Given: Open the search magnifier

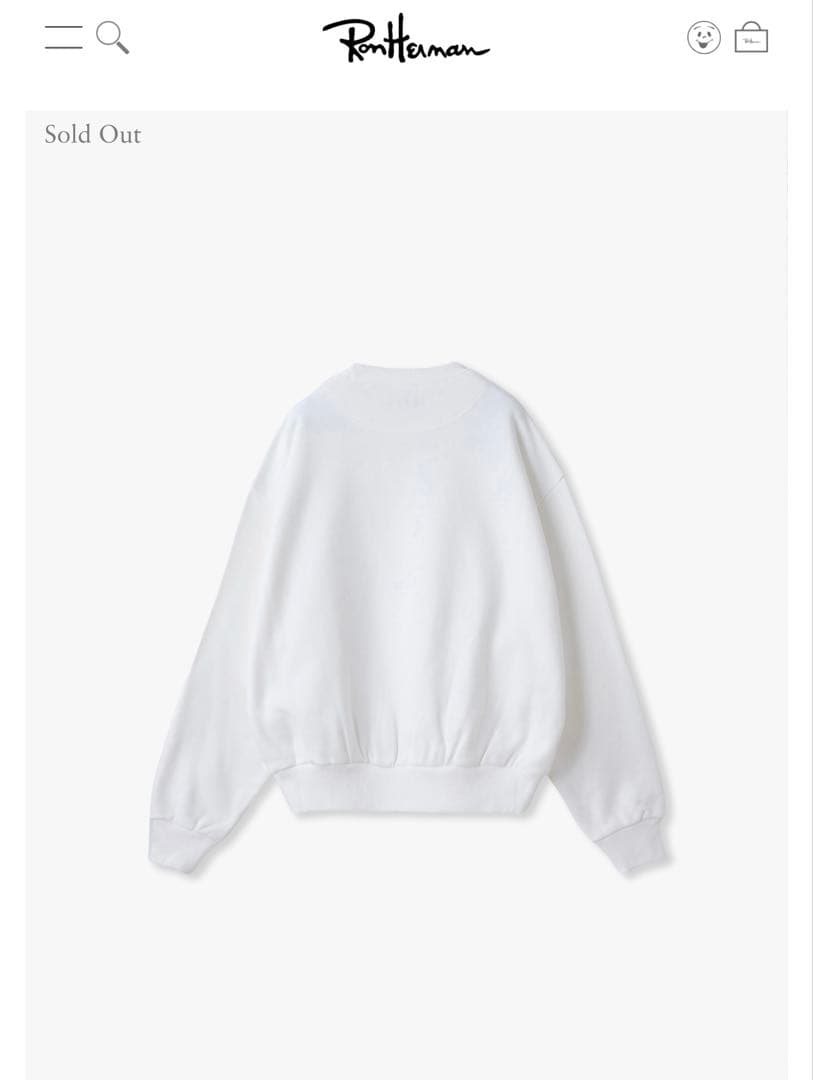Looking at the screenshot, I should click(x=113, y=38).
